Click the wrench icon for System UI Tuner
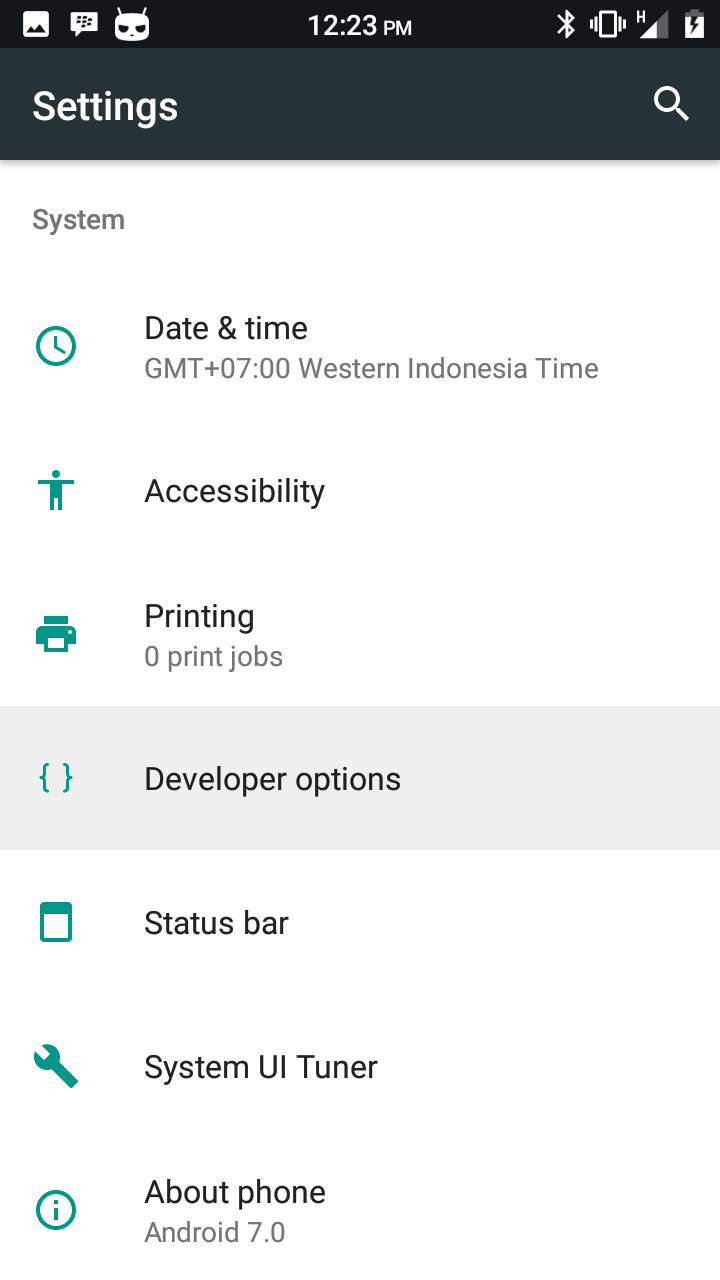720x1280 pixels. click(x=55, y=1066)
